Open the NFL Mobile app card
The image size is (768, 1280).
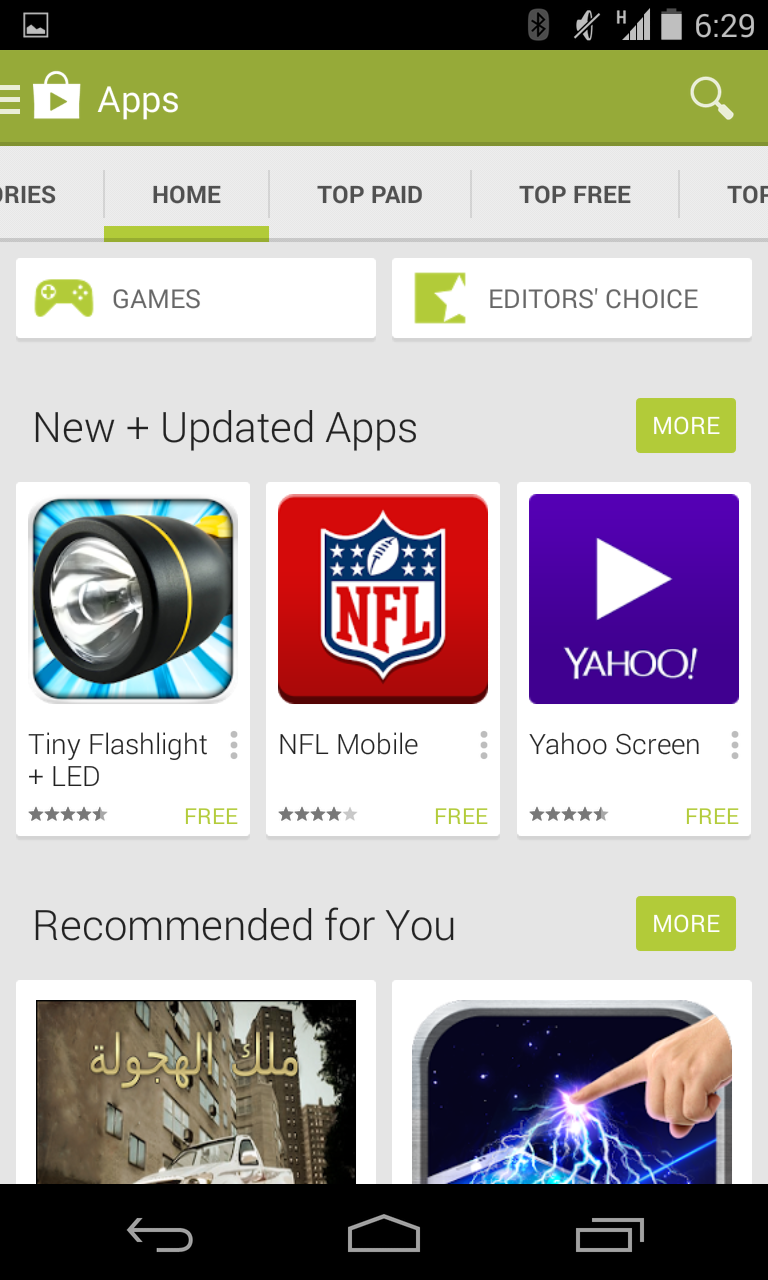383,600
